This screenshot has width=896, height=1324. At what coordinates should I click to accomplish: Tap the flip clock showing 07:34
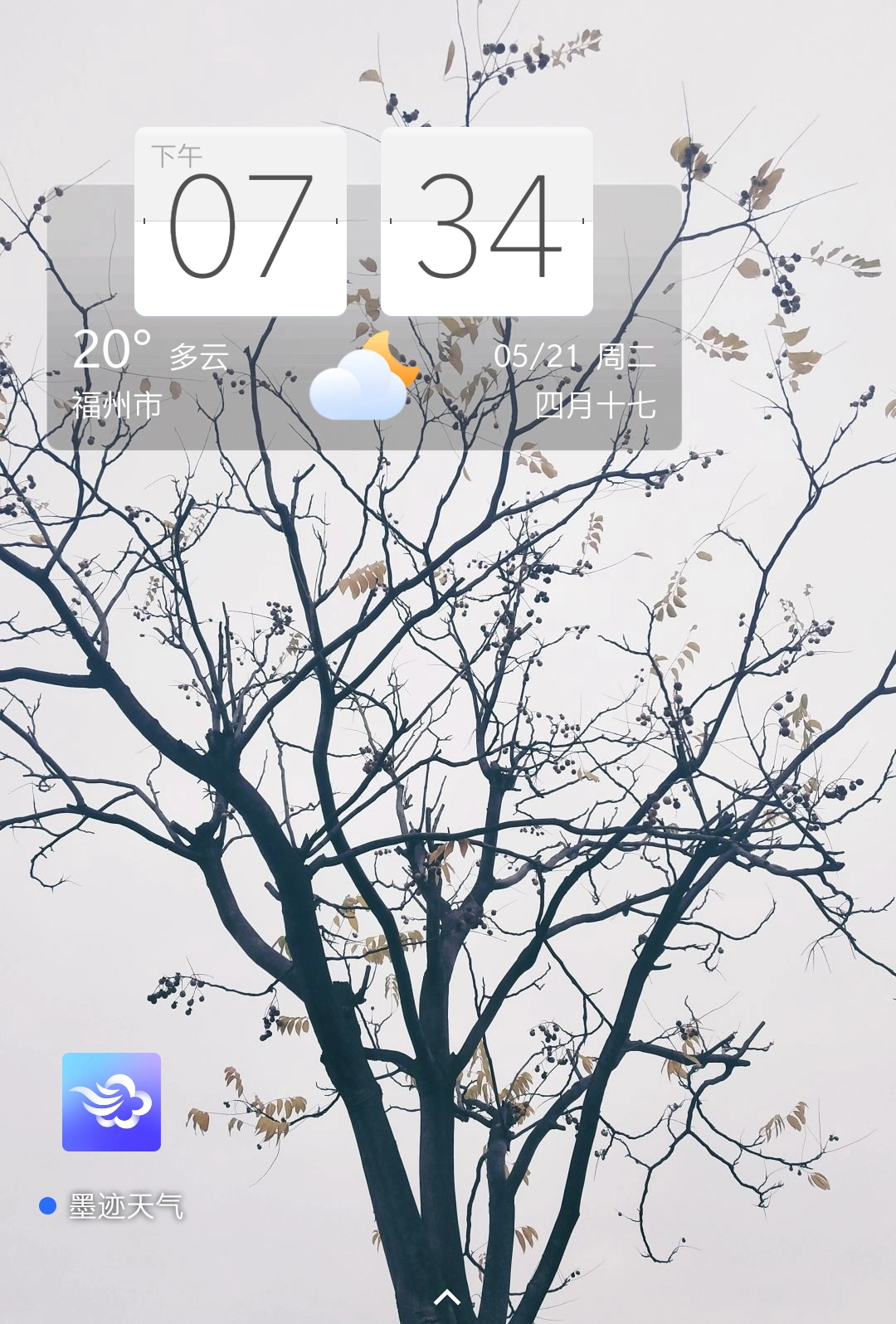point(363,222)
